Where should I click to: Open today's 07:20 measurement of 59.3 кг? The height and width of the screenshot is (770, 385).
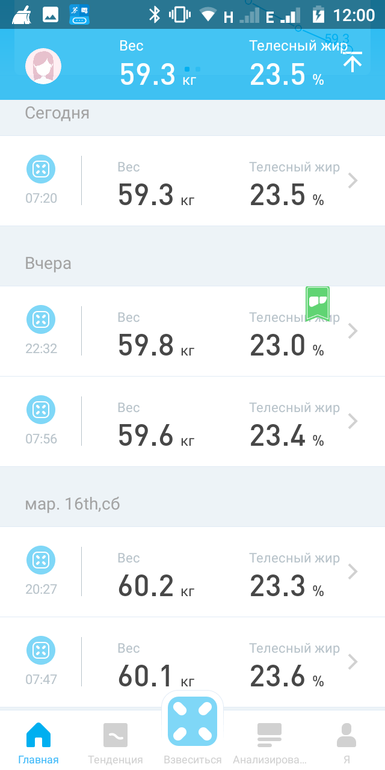[x=192, y=181]
